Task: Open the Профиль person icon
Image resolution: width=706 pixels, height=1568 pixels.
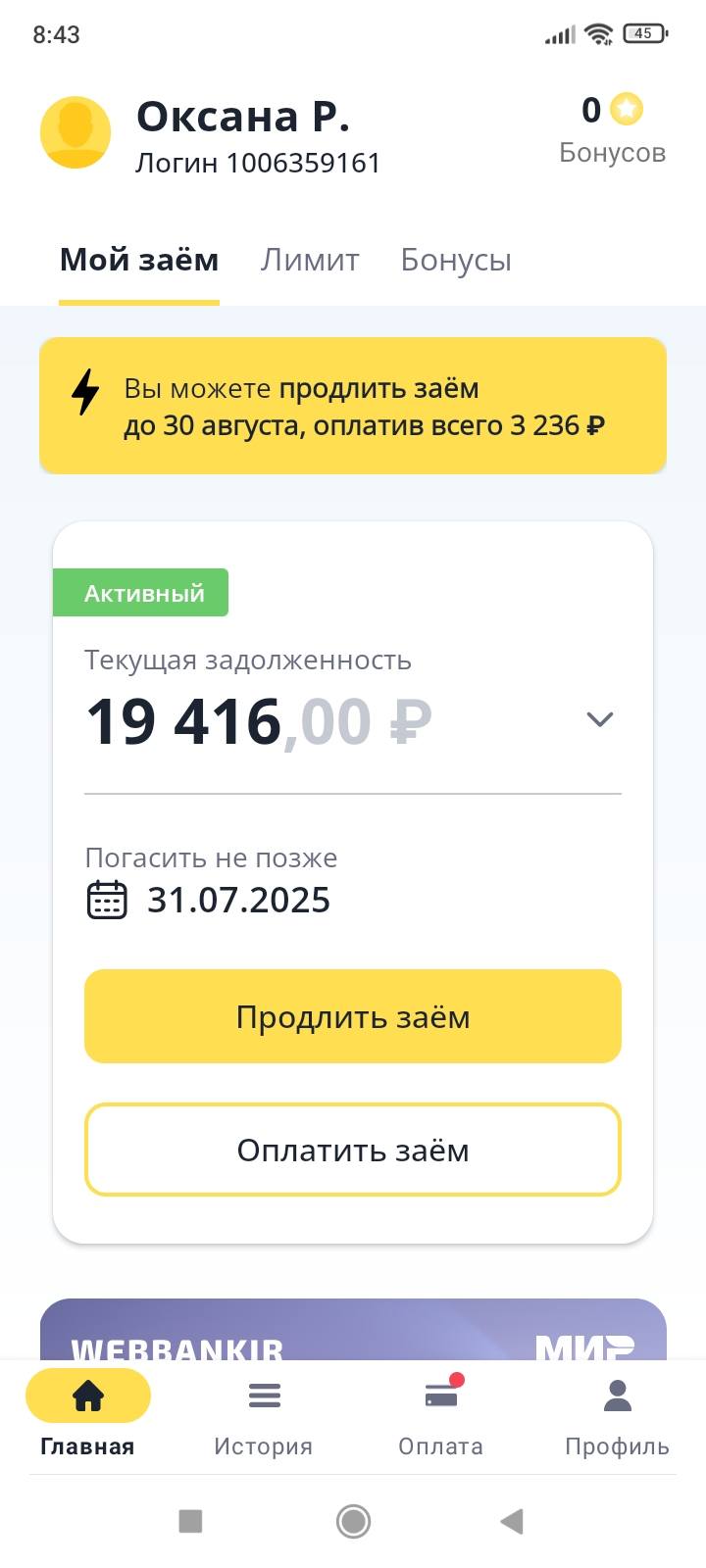Action: tap(617, 1396)
